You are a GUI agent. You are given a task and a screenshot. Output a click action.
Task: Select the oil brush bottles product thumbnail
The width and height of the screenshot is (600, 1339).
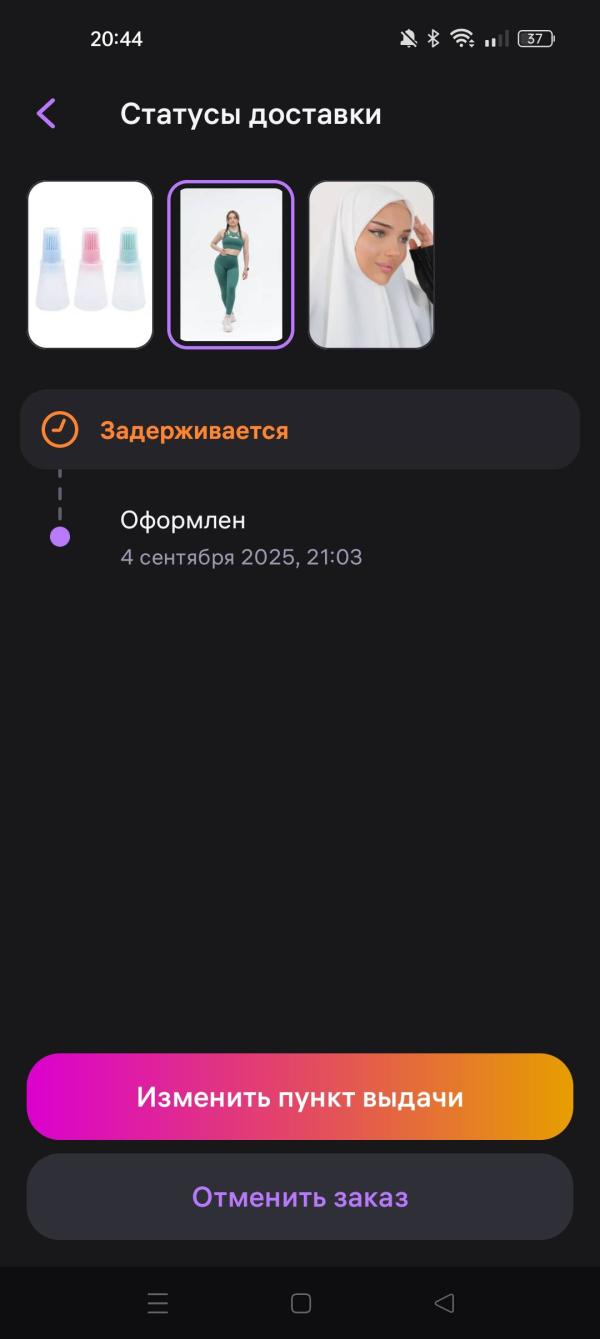coord(90,265)
